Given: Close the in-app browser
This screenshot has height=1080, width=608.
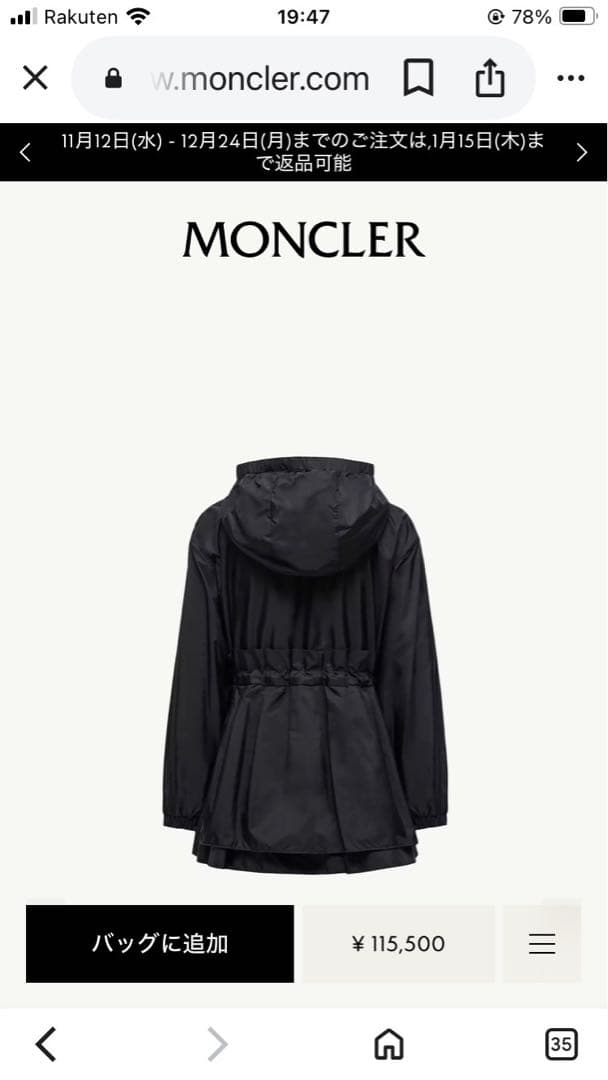Looking at the screenshot, I should 35,78.
